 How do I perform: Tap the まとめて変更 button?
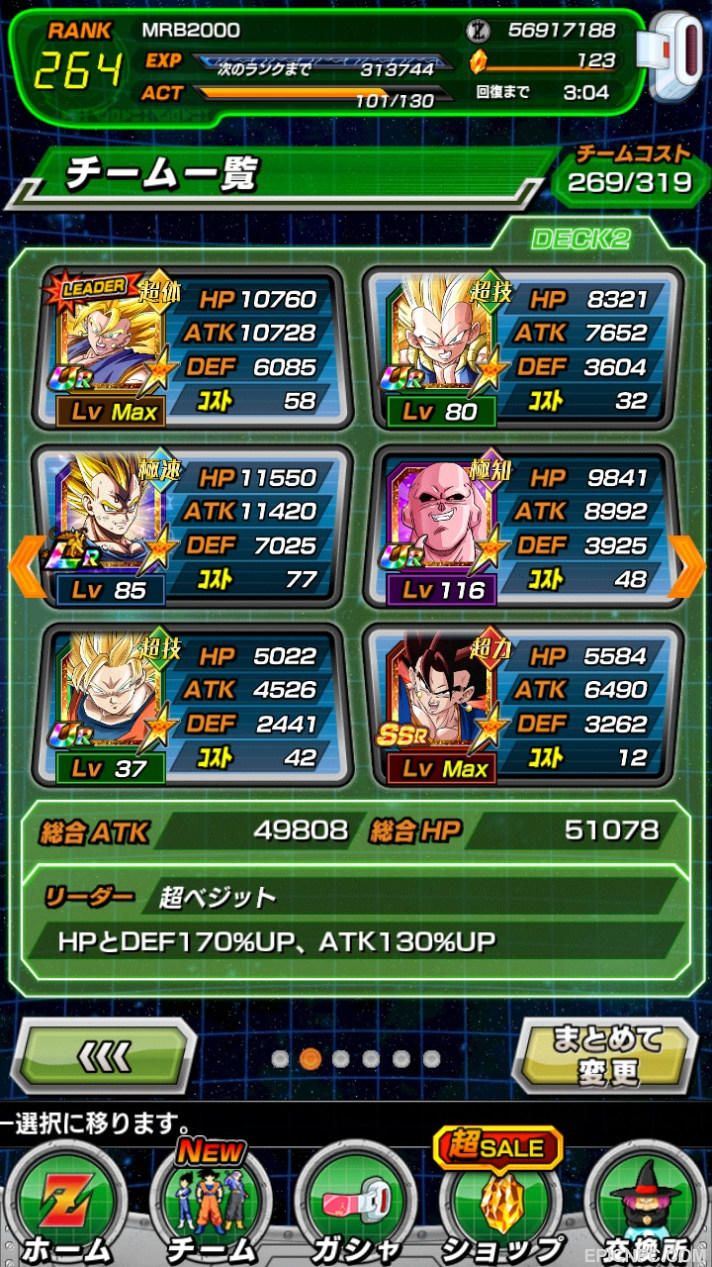[x=605, y=1056]
